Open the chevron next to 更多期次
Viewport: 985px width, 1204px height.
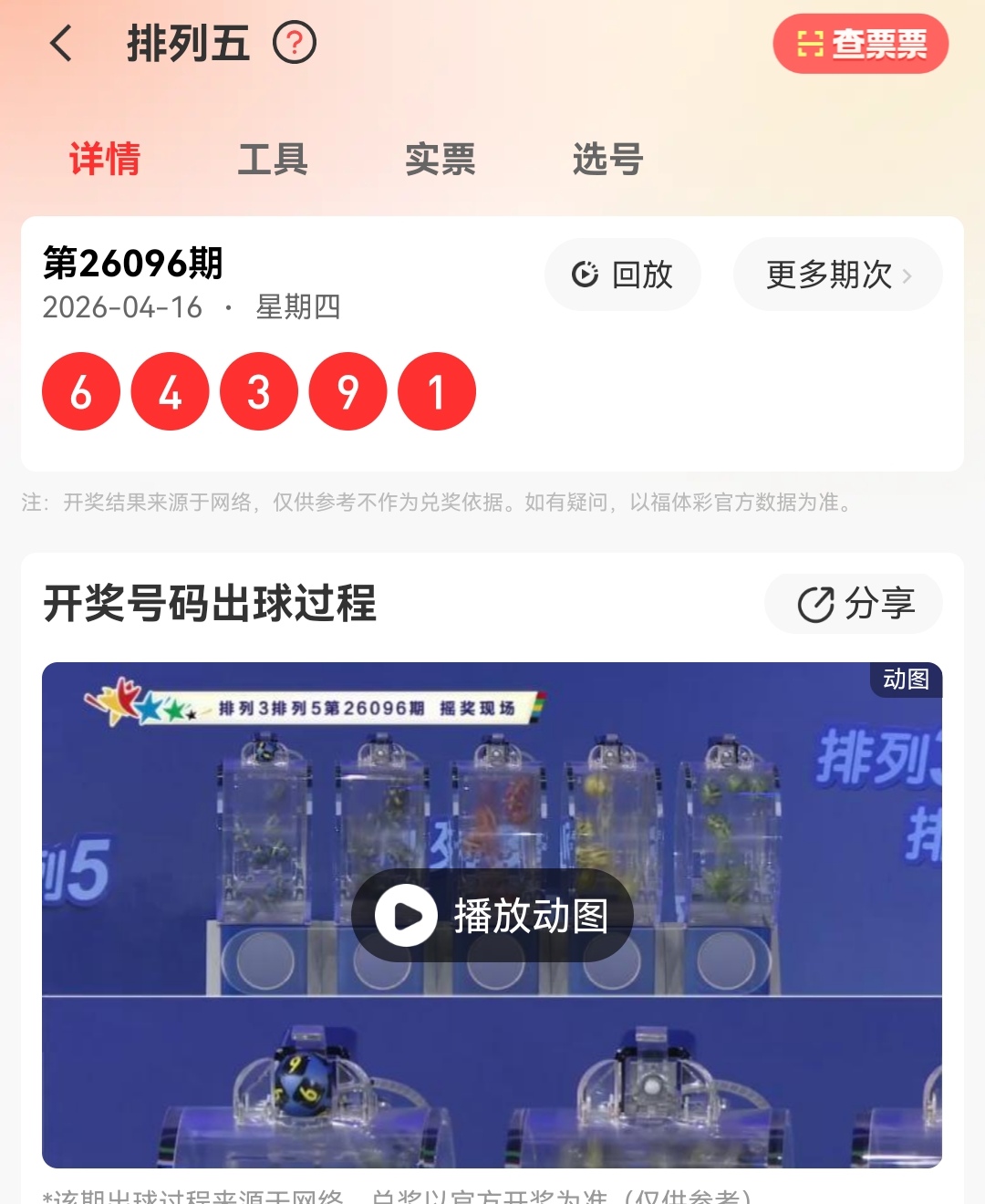(906, 275)
